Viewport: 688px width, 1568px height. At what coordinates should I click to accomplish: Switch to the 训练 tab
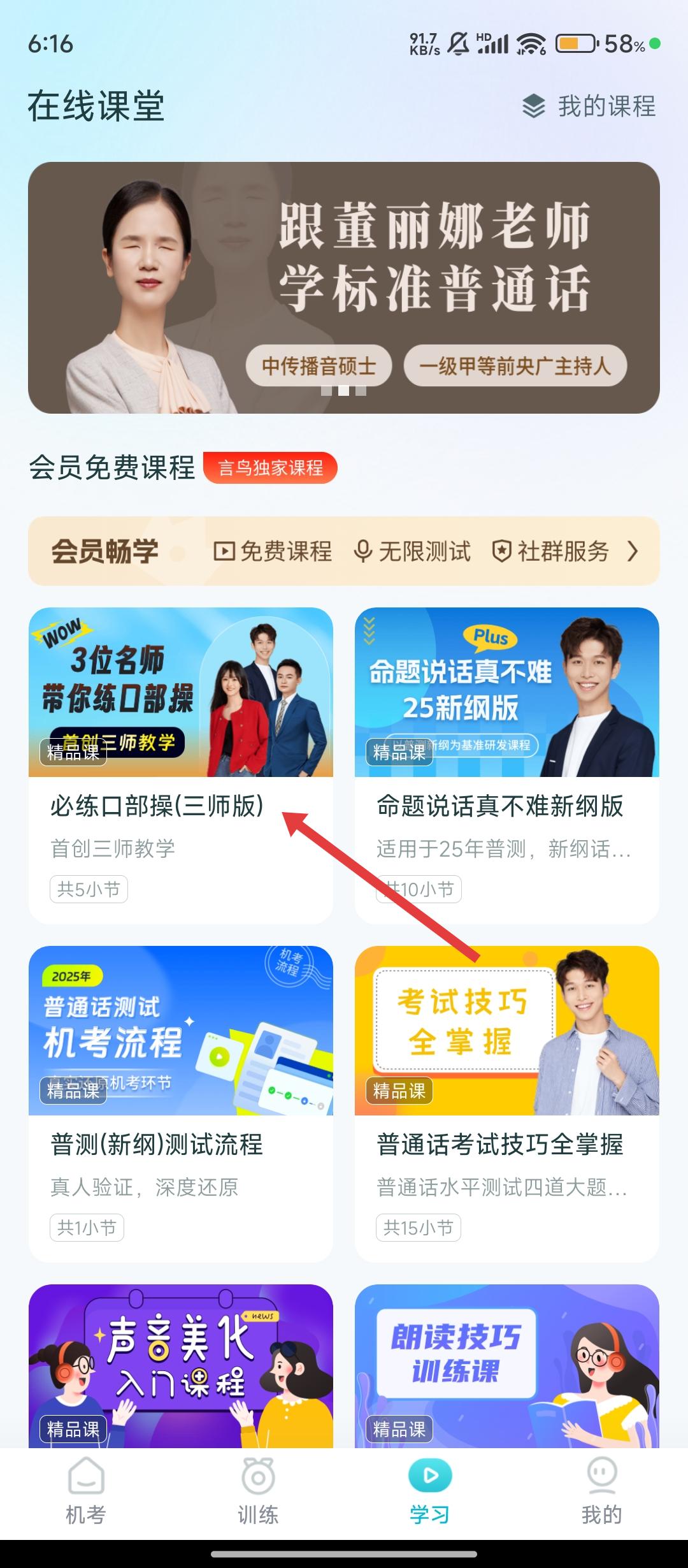pyautogui.click(x=258, y=1490)
